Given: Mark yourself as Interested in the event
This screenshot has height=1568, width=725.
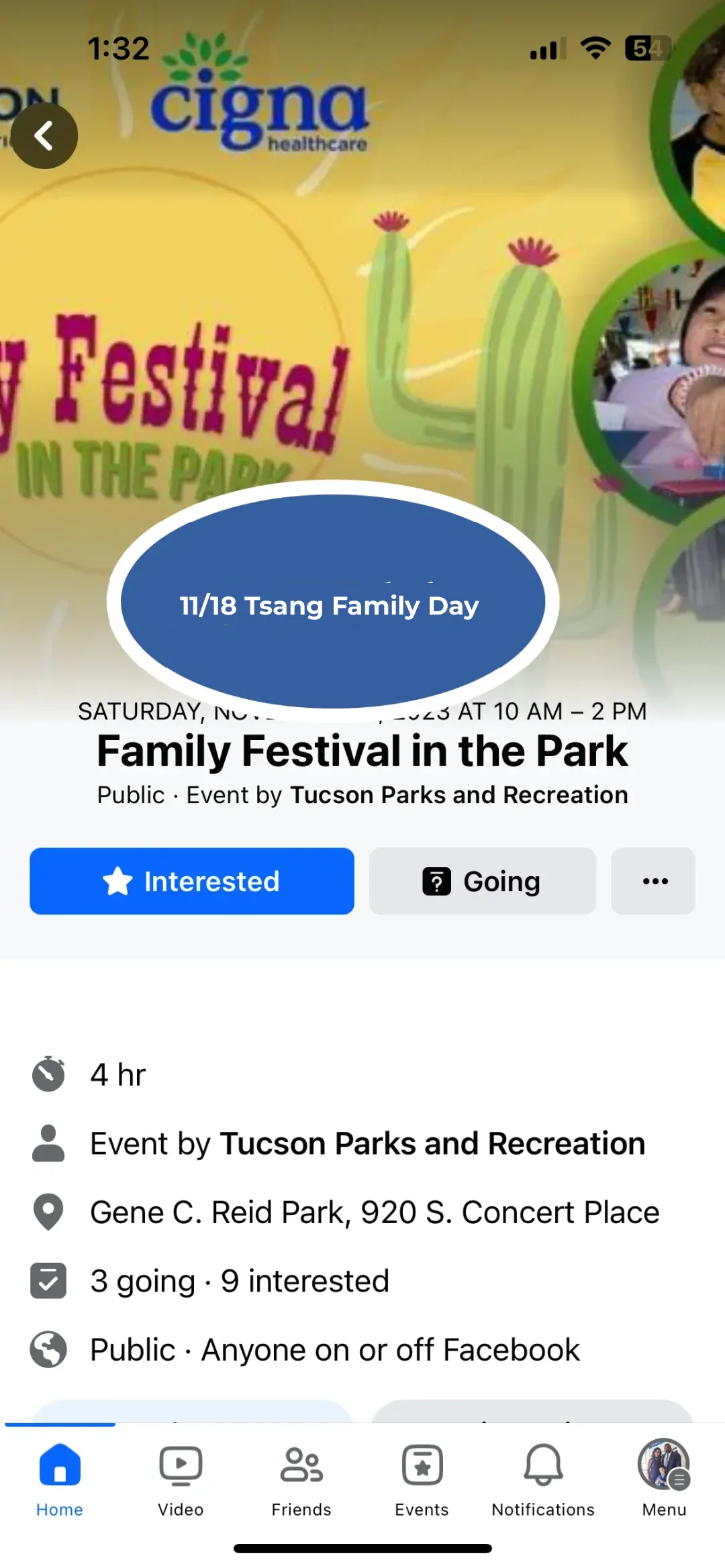Looking at the screenshot, I should point(192,881).
